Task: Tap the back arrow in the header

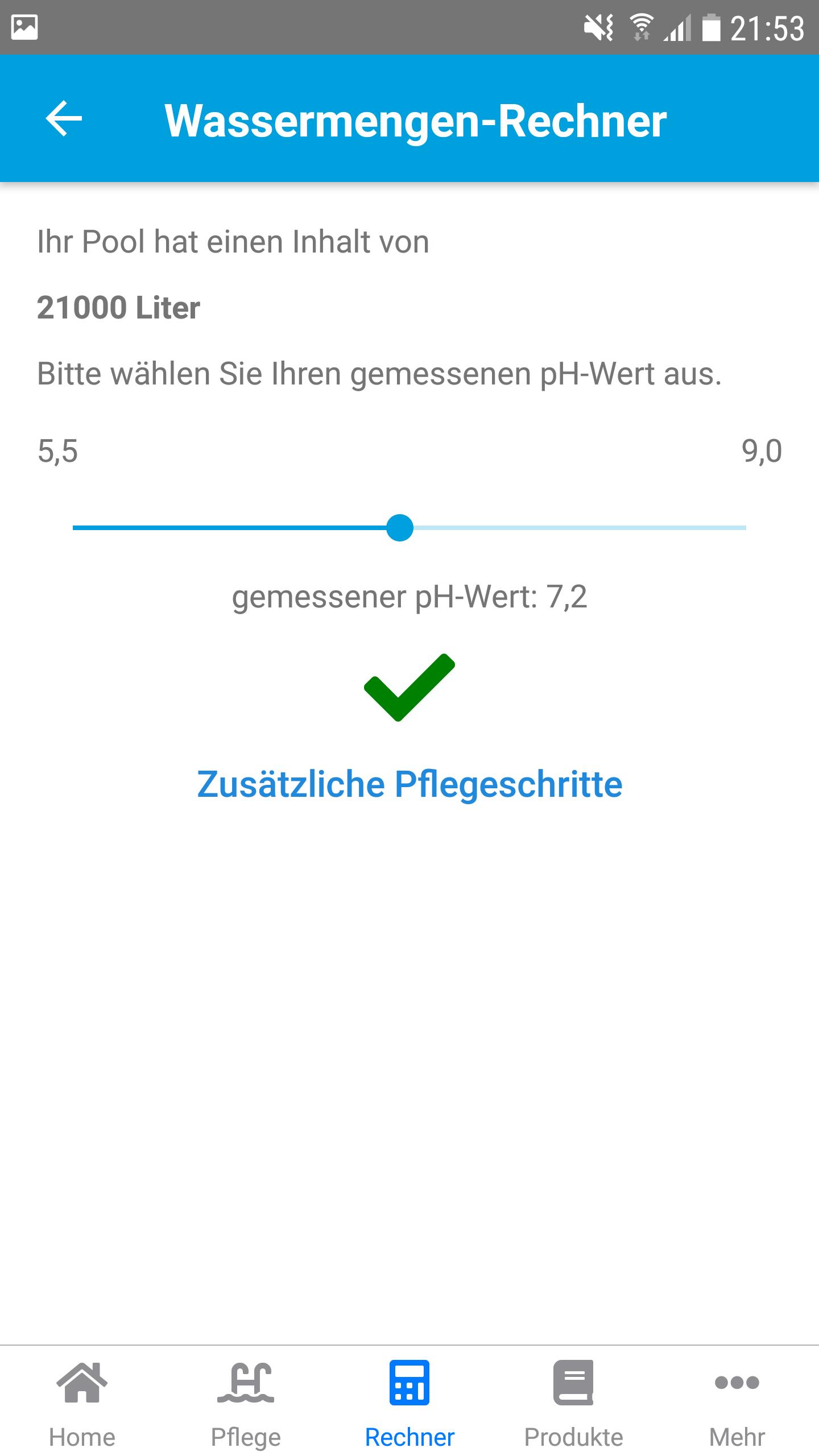Action: coord(64,119)
